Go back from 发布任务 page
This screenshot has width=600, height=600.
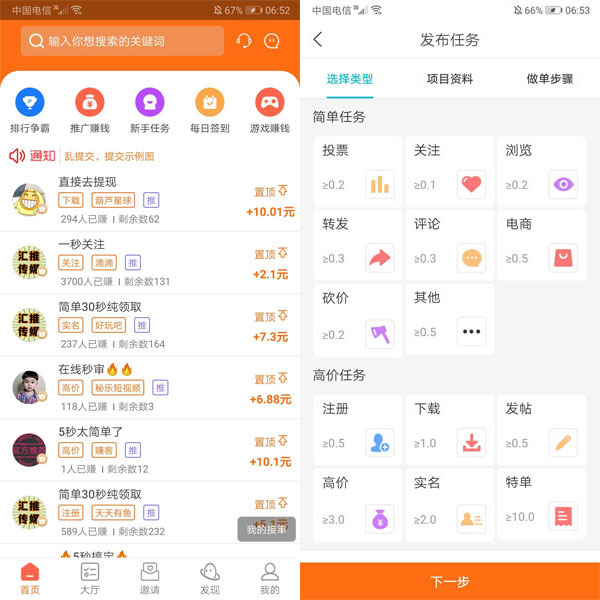click(318, 40)
